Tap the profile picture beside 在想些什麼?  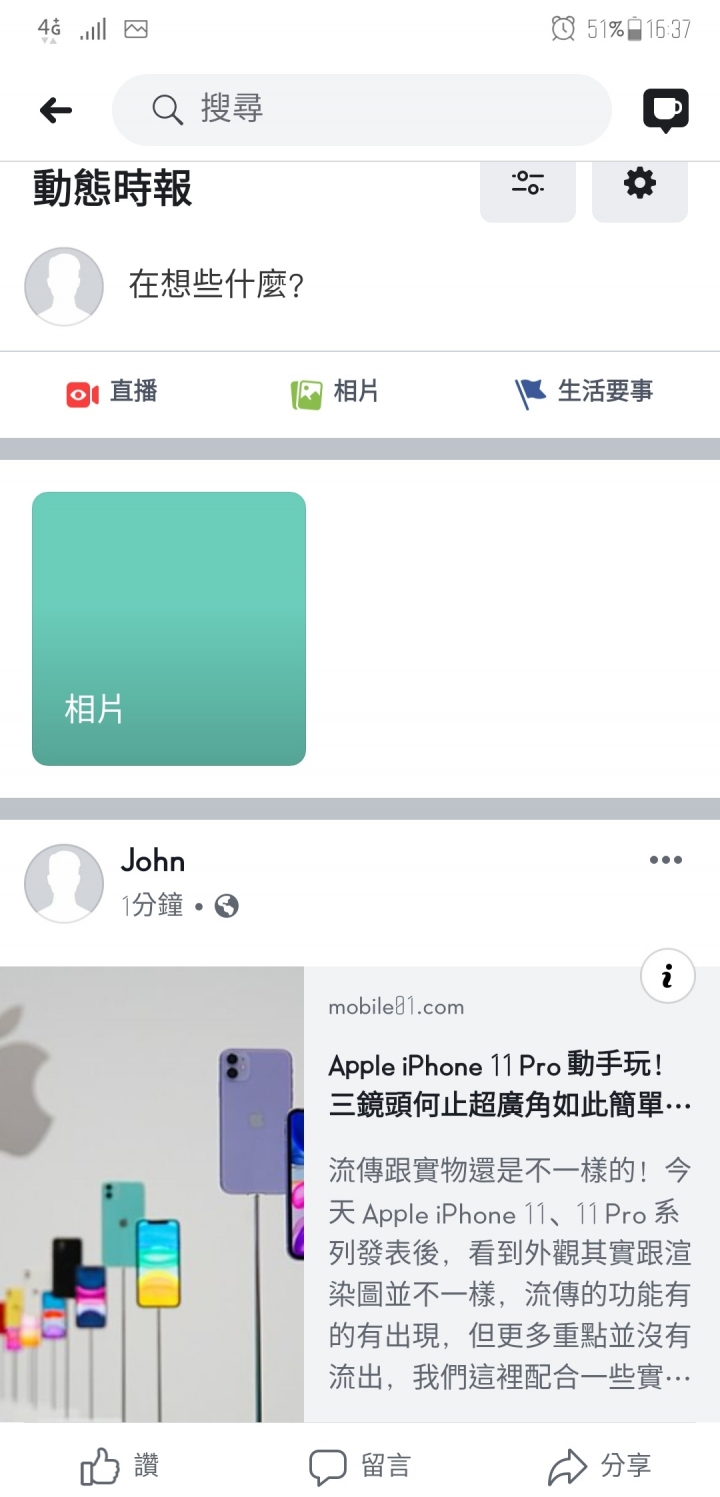tap(63, 286)
